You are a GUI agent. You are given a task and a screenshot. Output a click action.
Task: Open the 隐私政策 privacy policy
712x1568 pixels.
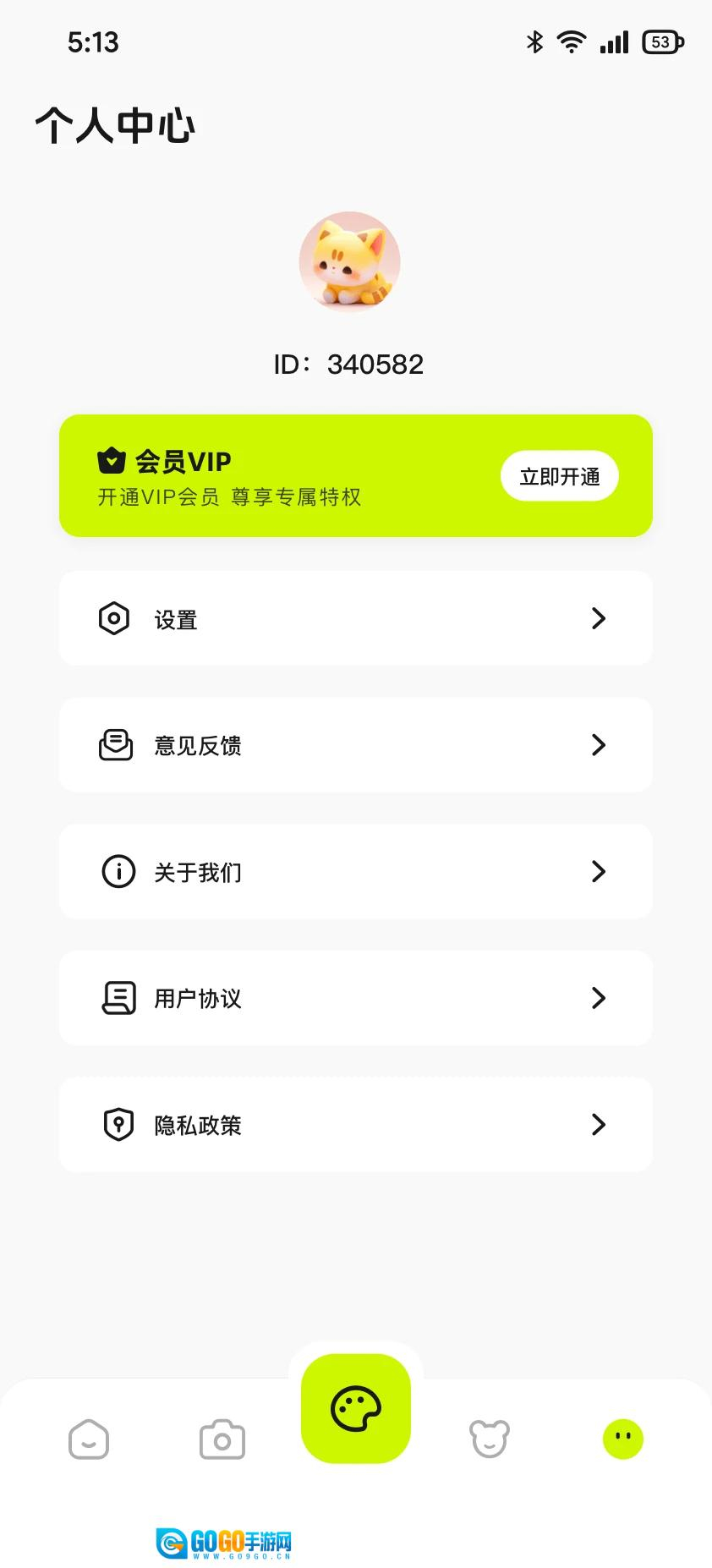pos(355,1125)
